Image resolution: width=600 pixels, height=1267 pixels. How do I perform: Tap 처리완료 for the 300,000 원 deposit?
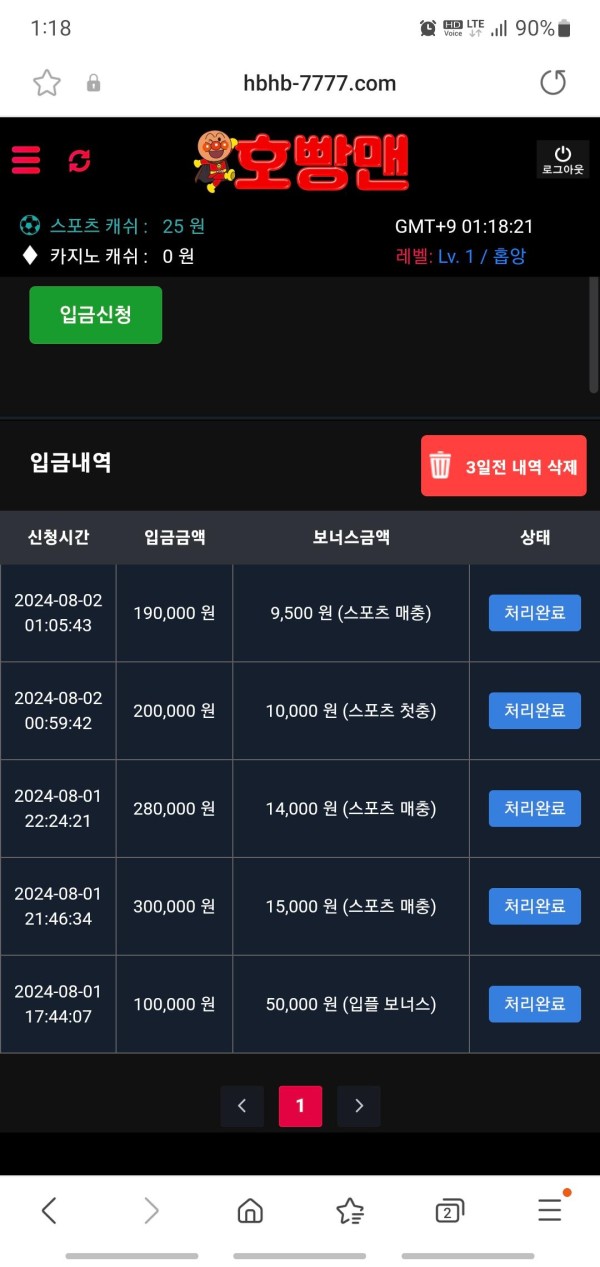point(534,906)
